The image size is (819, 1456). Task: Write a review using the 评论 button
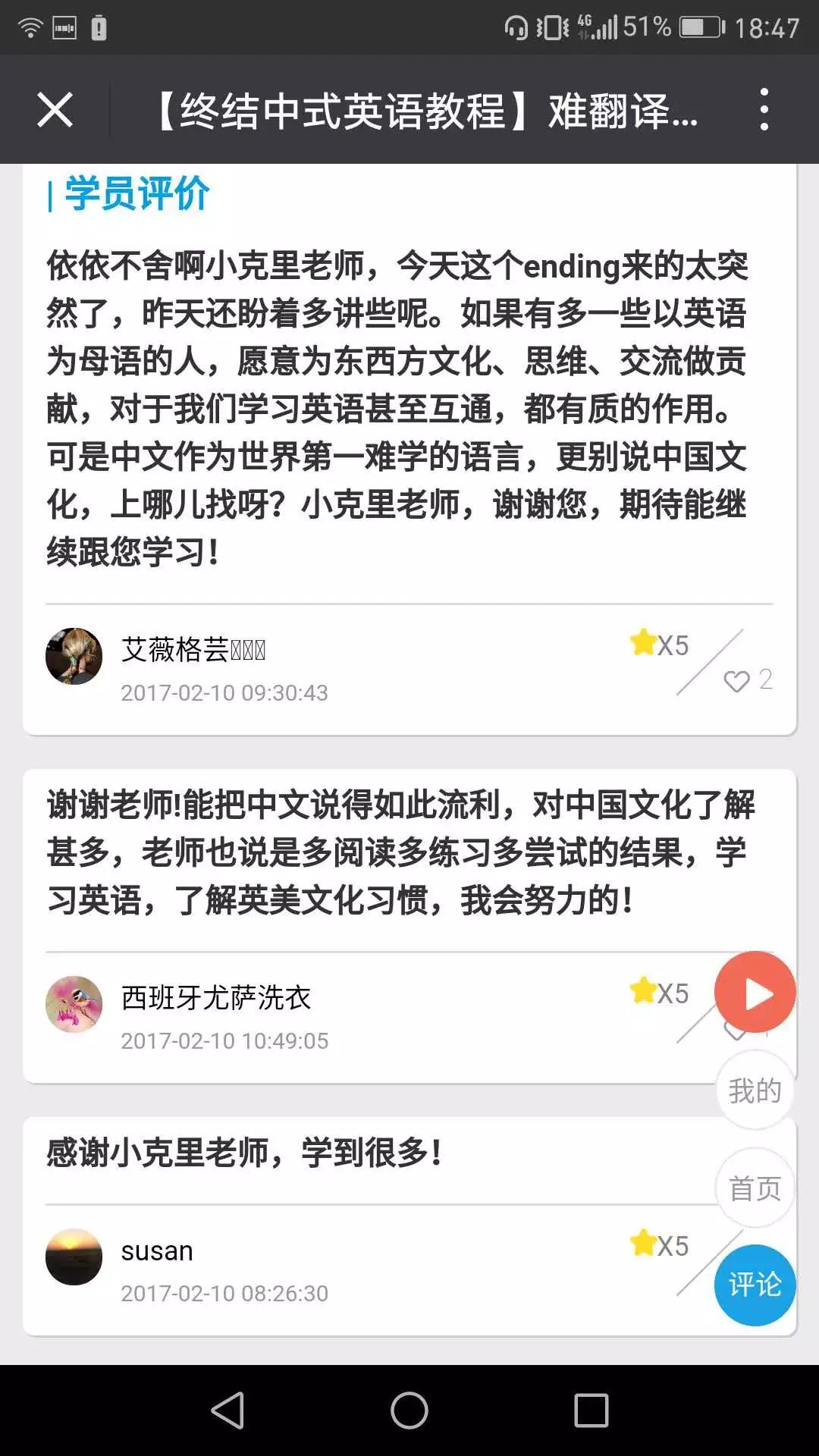(755, 1285)
